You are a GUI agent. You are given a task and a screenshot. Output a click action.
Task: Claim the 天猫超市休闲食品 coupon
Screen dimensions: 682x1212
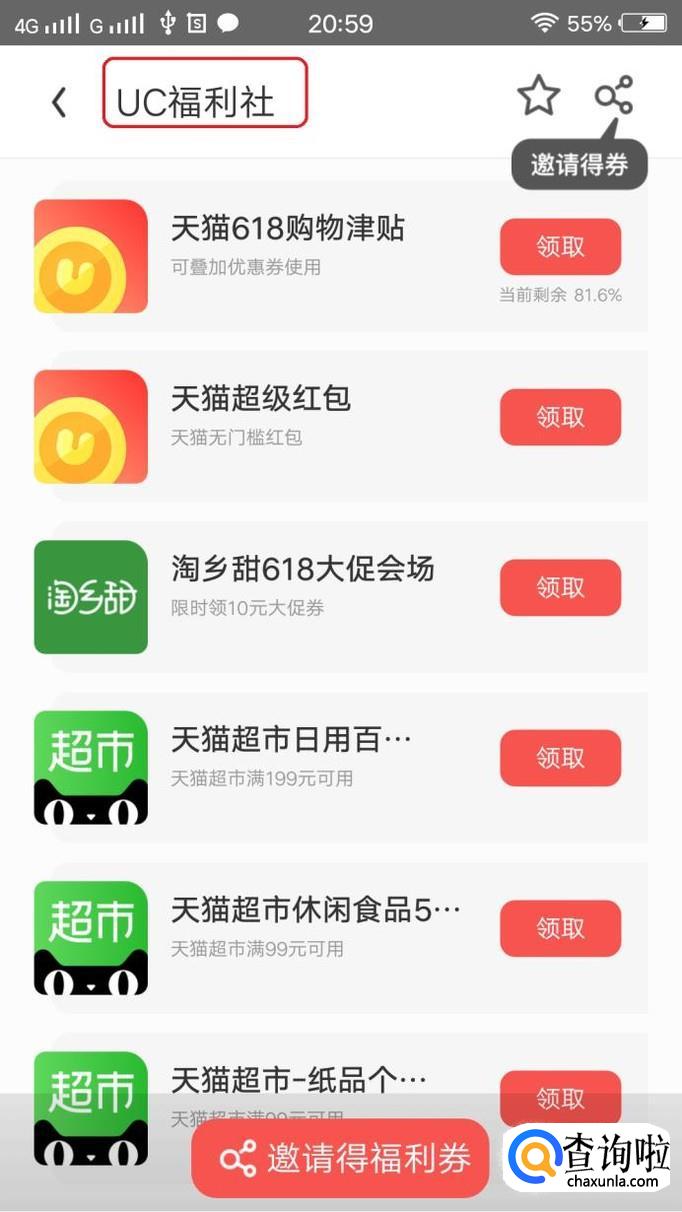(x=560, y=929)
